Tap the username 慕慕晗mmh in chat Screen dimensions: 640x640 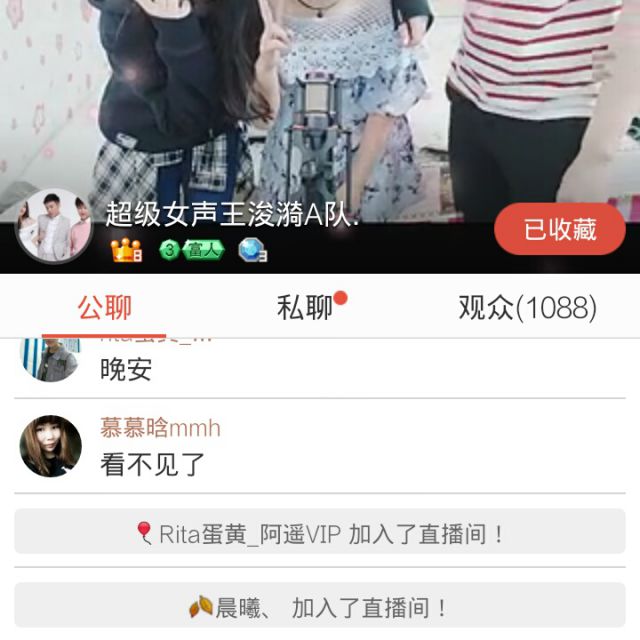[160, 428]
